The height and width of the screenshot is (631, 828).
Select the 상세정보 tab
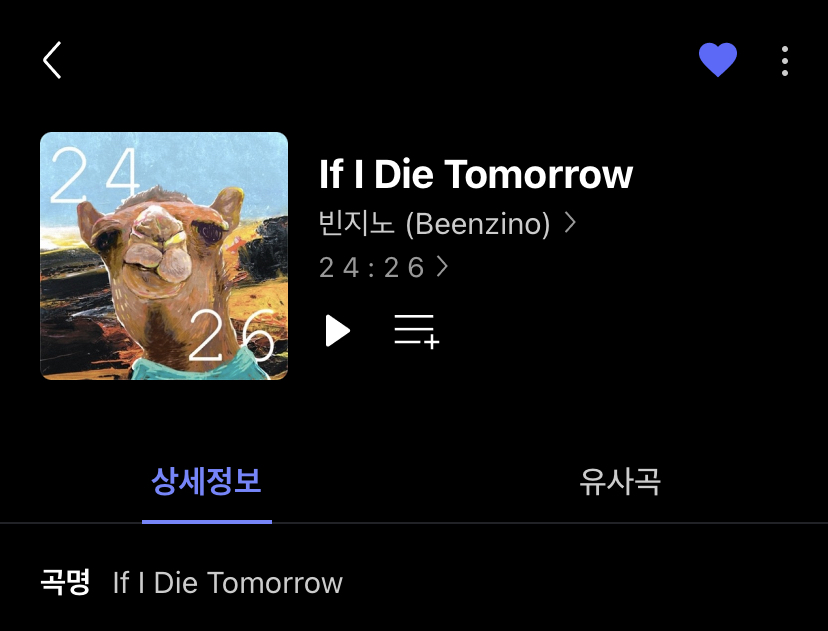(x=206, y=482)
